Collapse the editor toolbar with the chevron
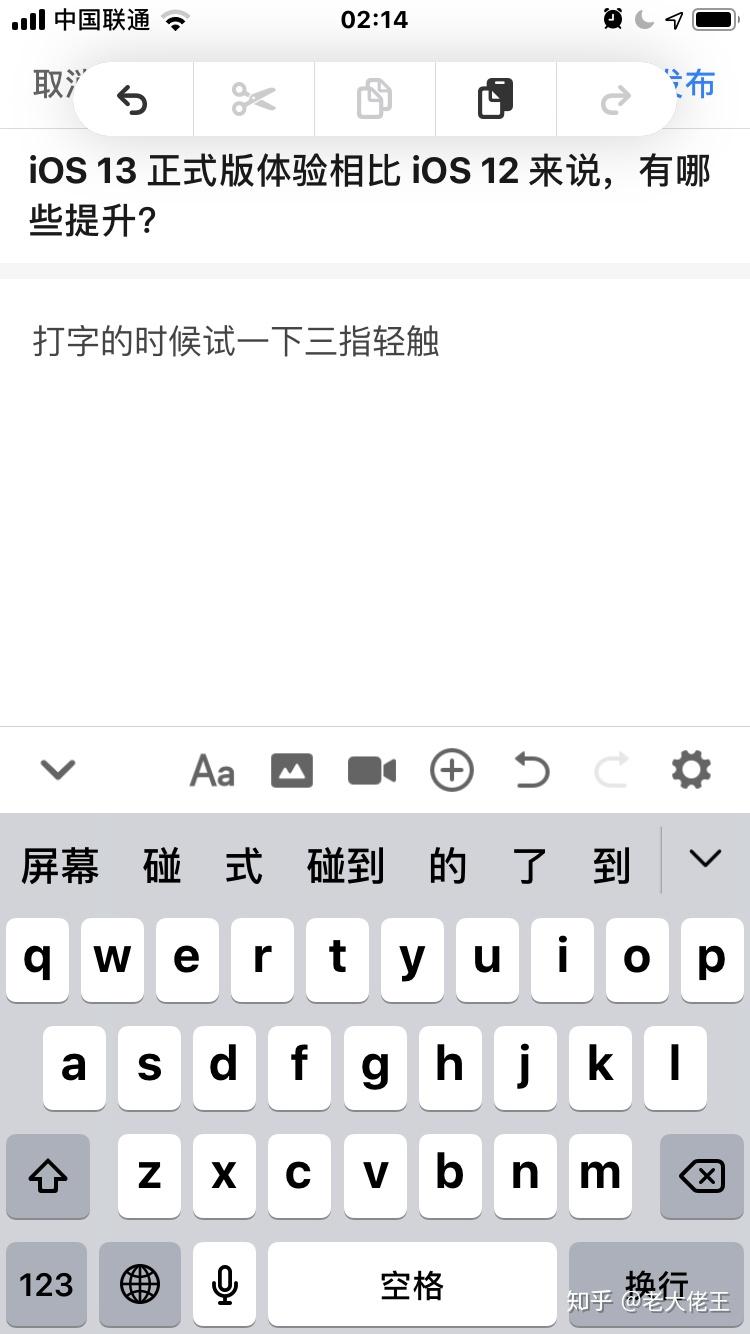 click(58, 770)
